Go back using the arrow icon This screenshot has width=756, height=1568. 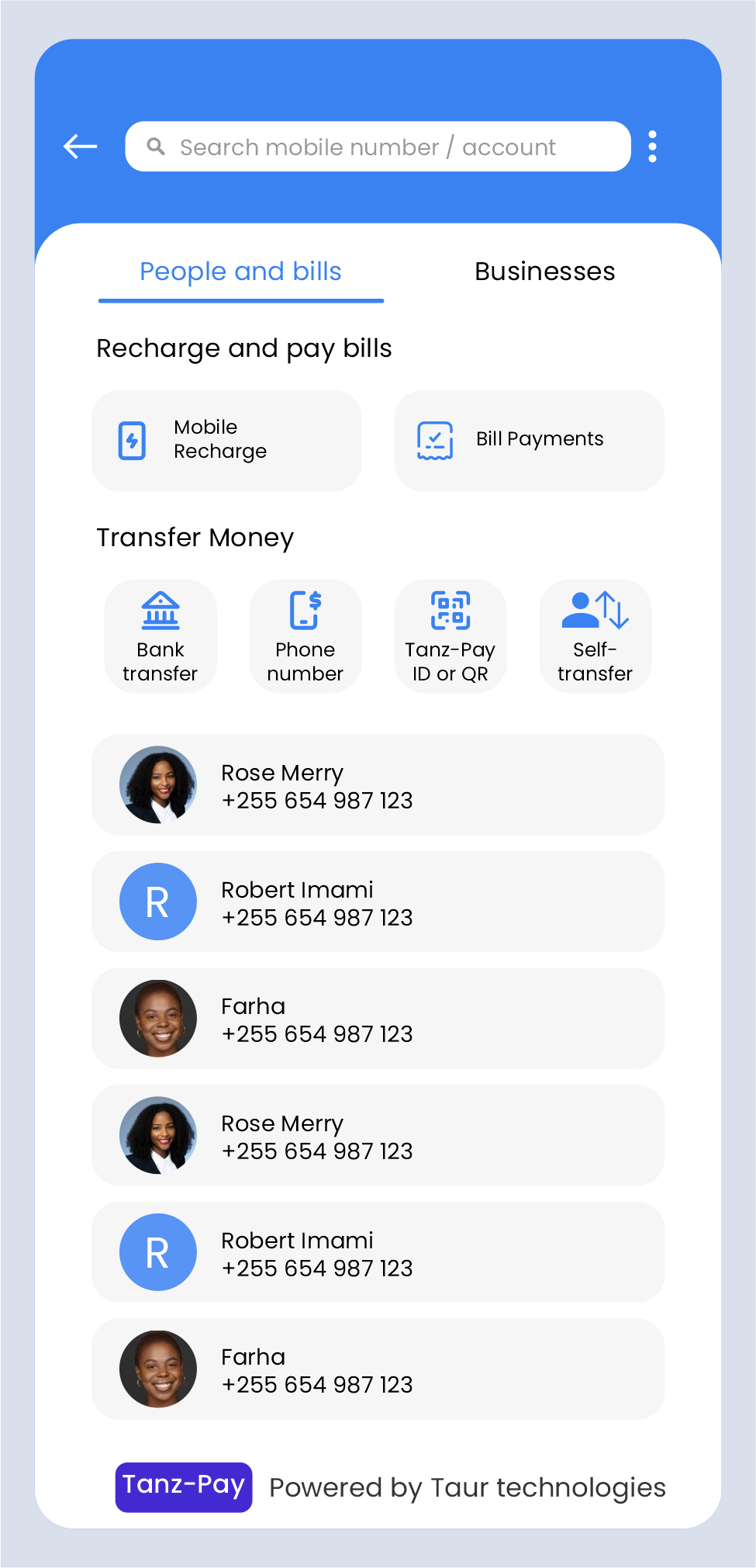[x=81, y=146]
